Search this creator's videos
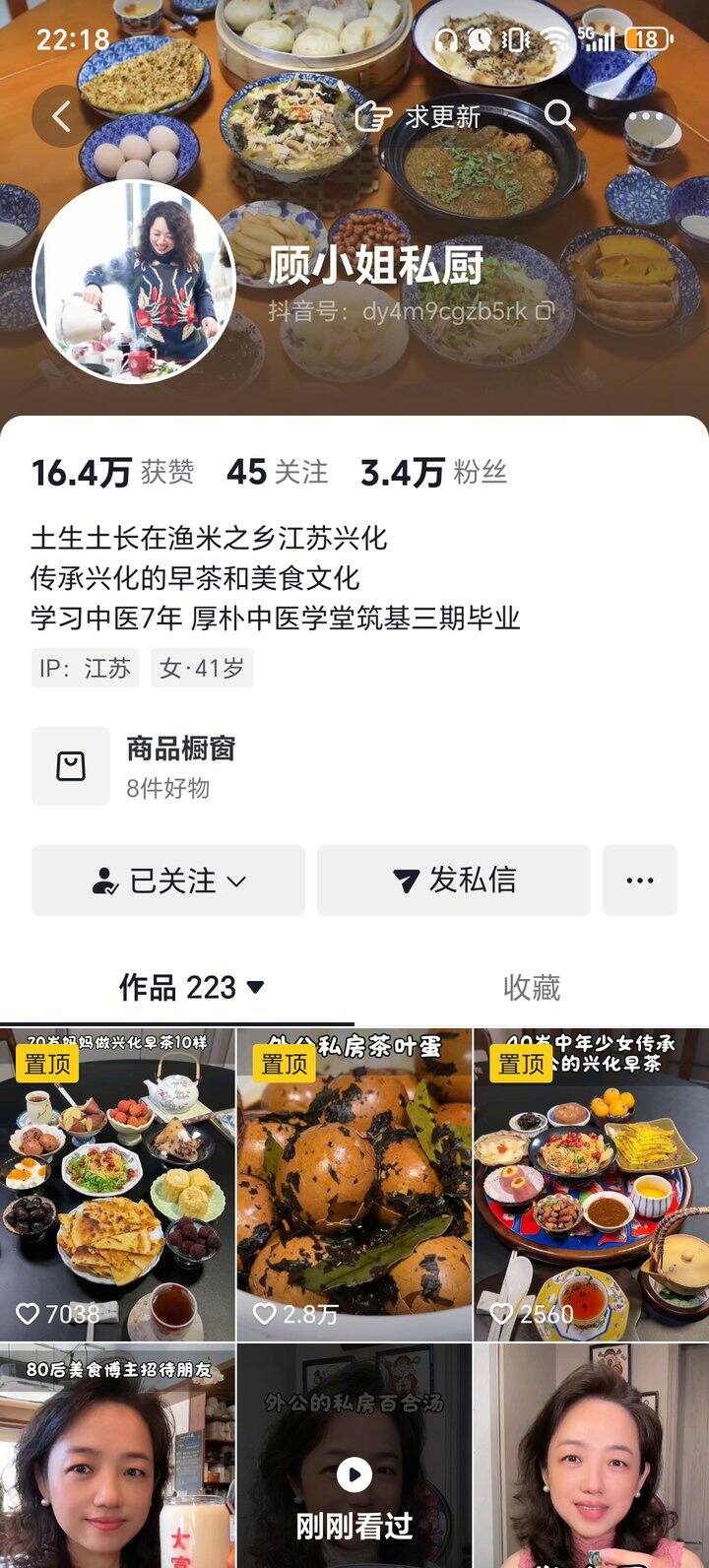This screenshot has width=709, height=1568. pos(559,116)
